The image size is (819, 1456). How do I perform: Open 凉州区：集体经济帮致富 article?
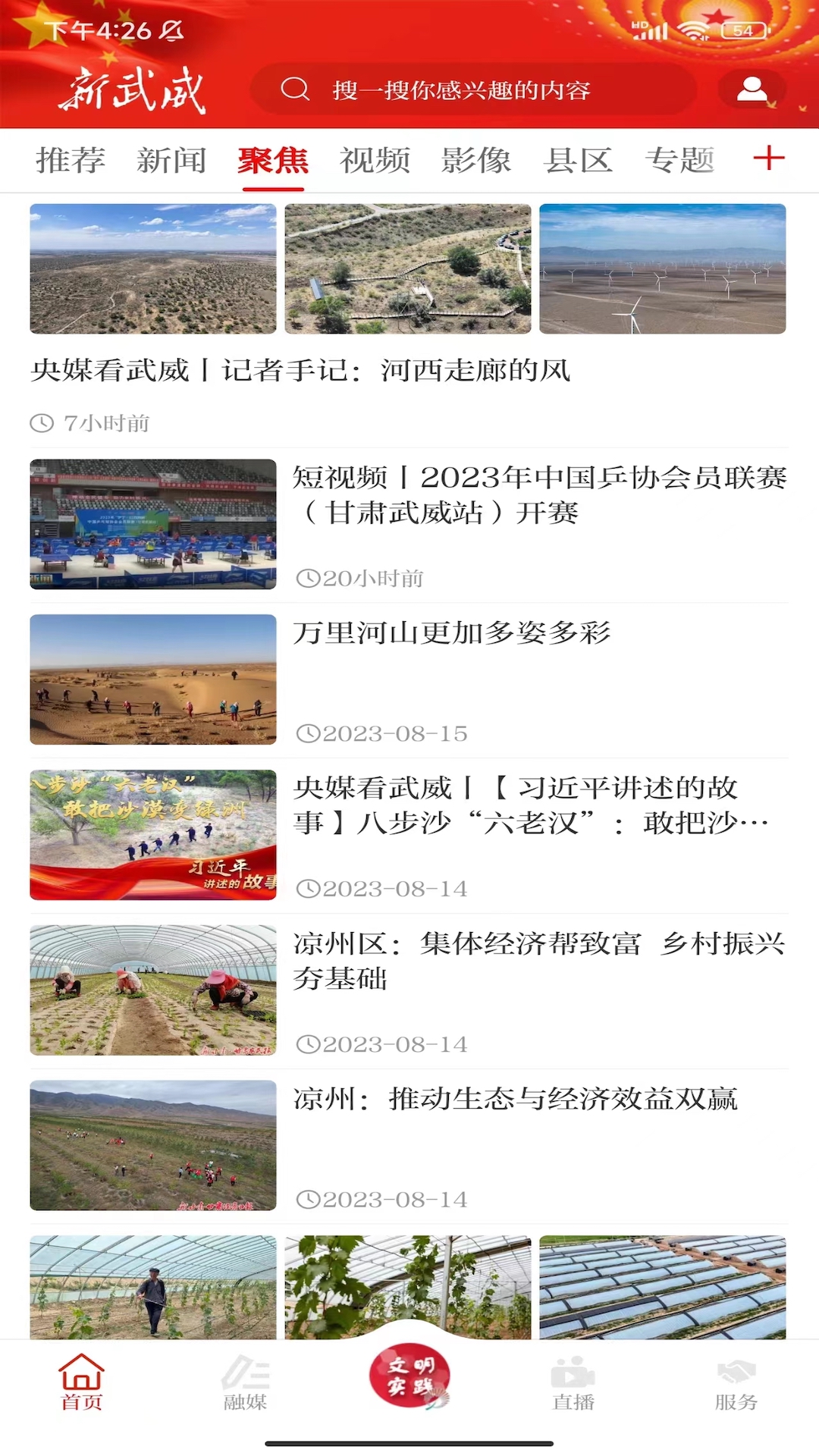click(x=538, y=960)
